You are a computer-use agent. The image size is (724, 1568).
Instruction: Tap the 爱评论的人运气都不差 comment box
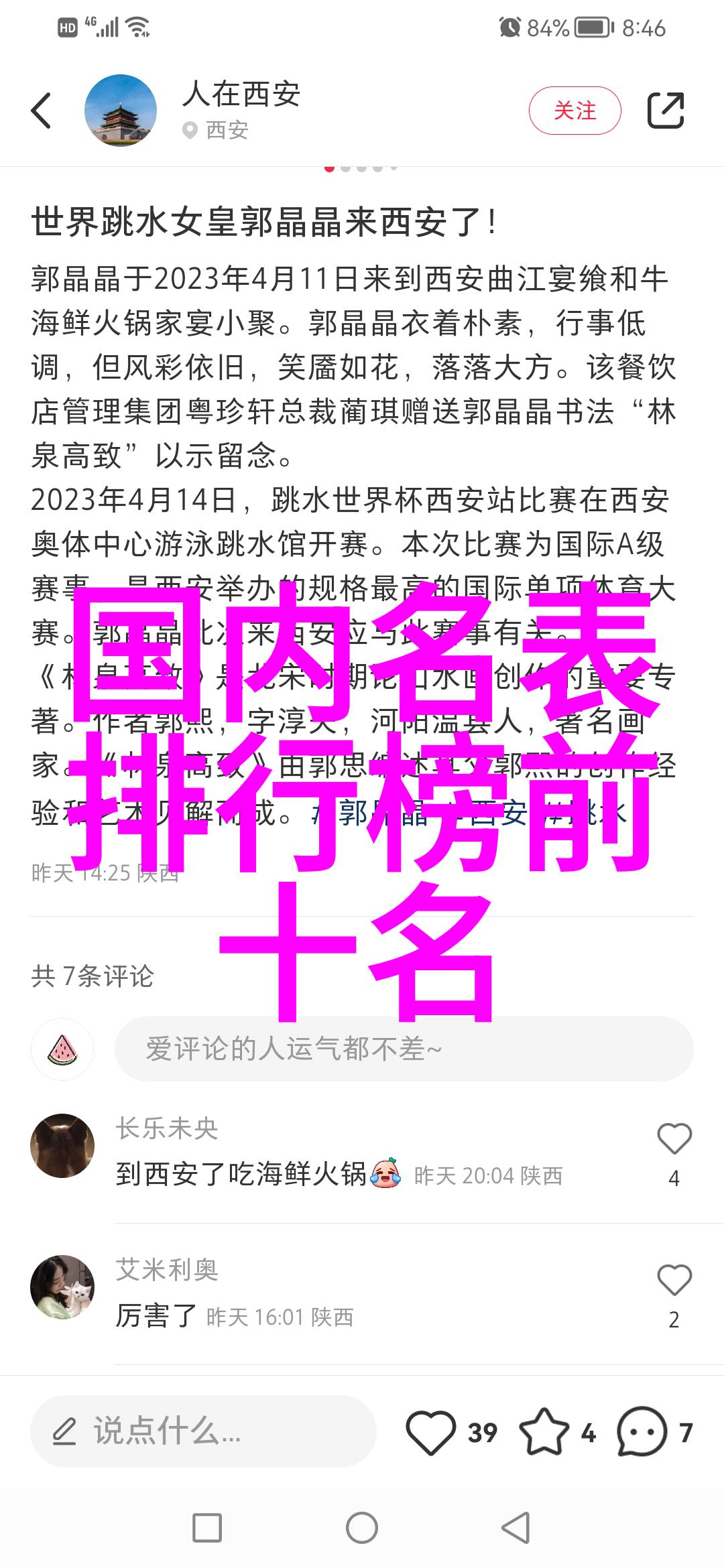pyautogui.click(x=404, y=1049)
